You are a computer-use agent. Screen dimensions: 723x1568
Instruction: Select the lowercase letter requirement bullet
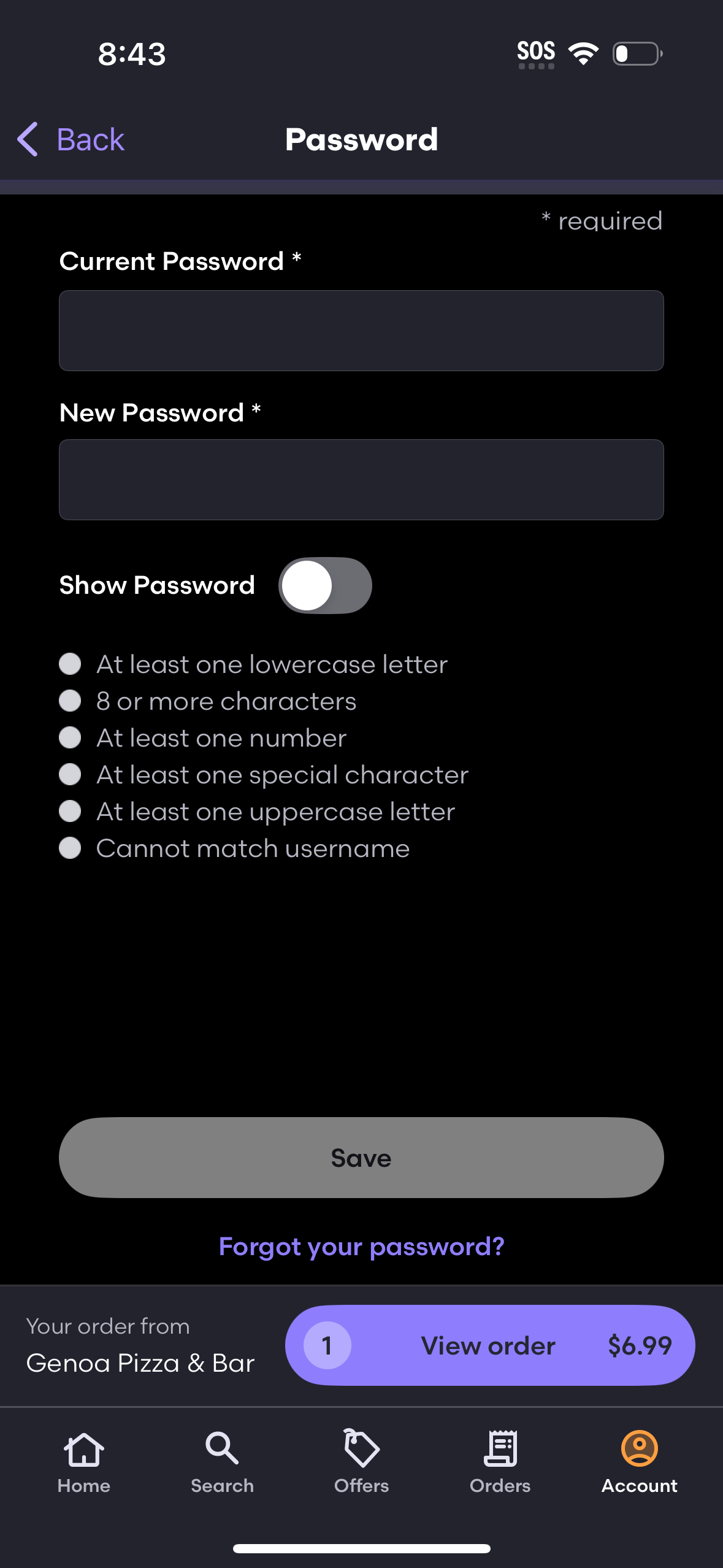pos(70,664)
